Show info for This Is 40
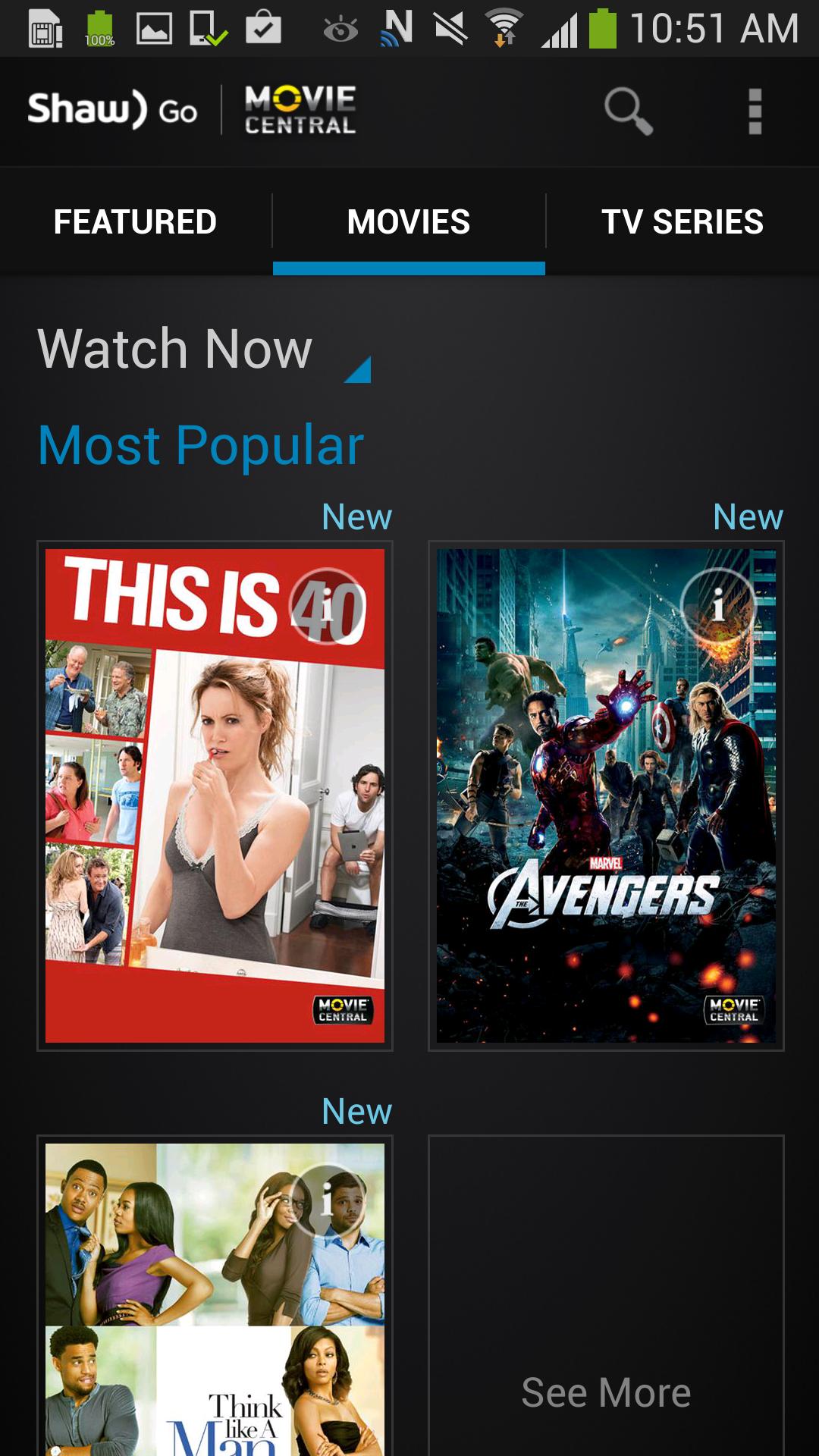This screenshot has height=1456, width=819. [x=328, y=606]
